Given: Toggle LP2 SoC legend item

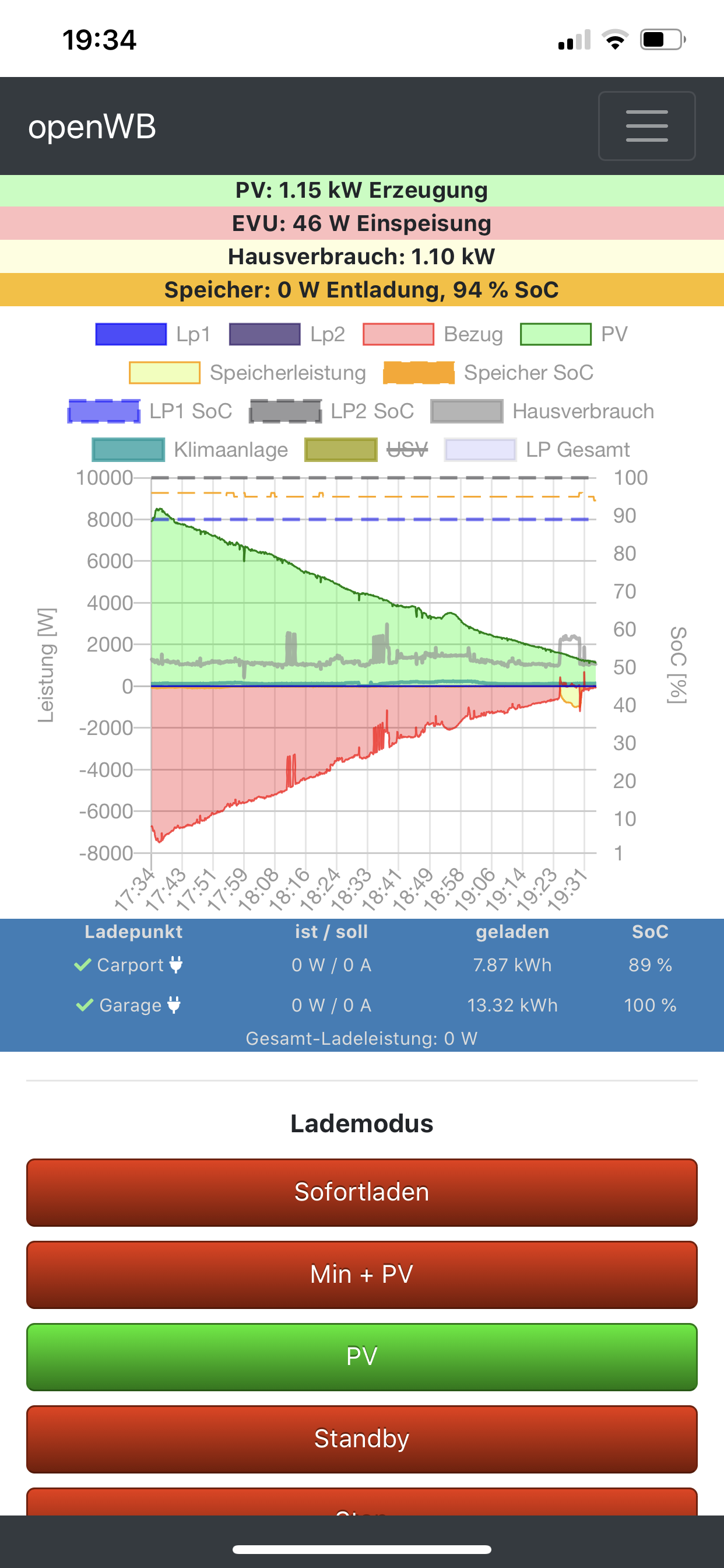Looking at the screenshot, I should click(x=332, y=411).
